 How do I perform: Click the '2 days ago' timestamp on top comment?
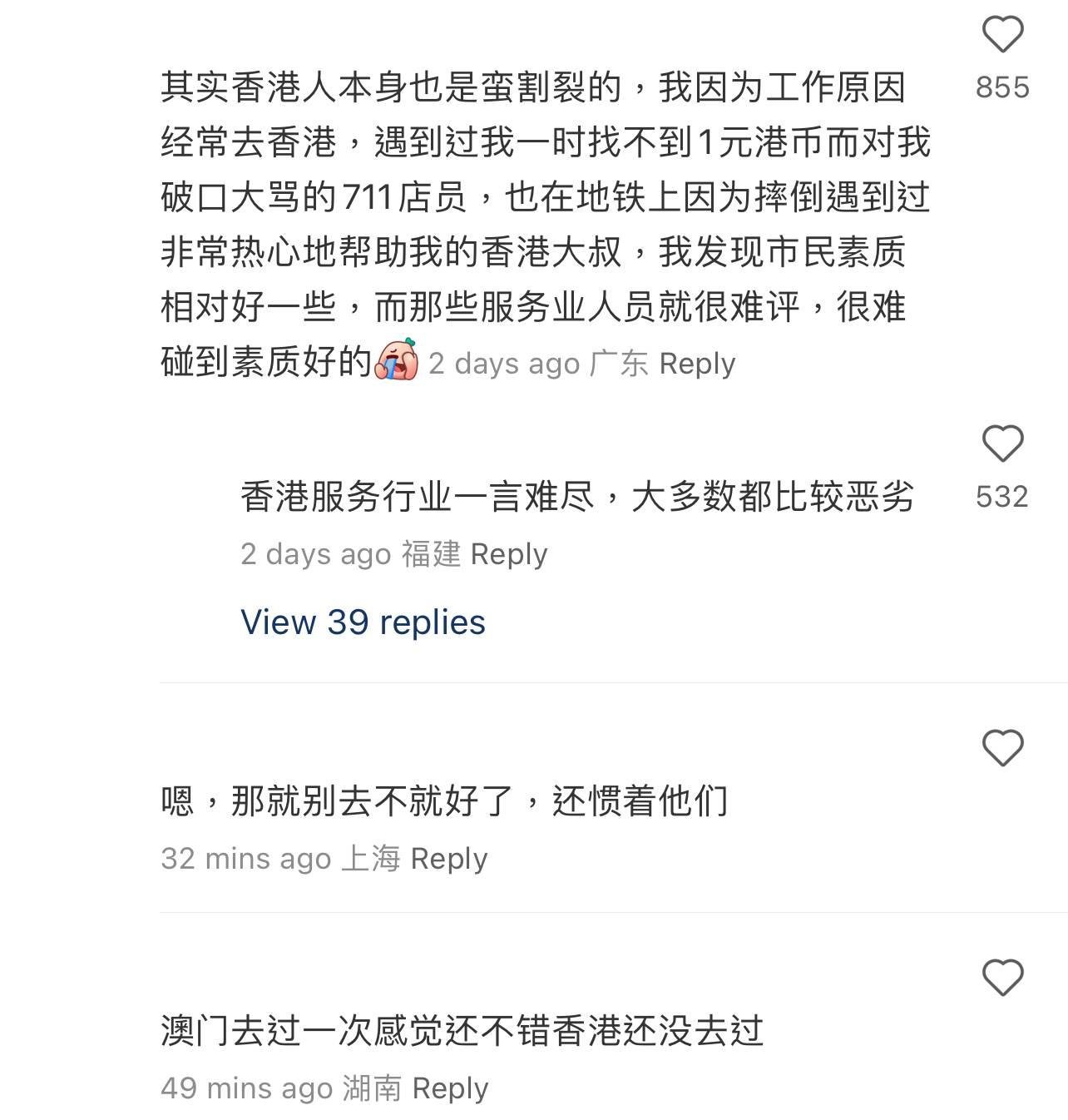click(504, 363)
